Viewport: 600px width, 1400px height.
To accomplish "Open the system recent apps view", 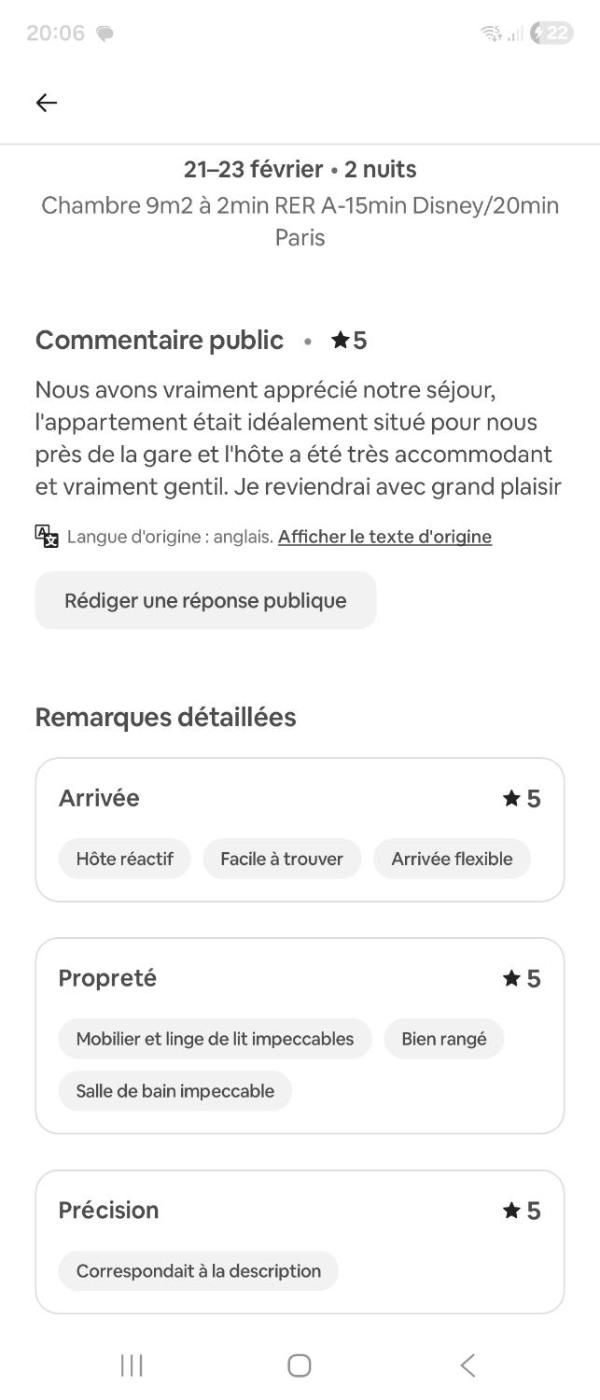I will coord(131,1365).
